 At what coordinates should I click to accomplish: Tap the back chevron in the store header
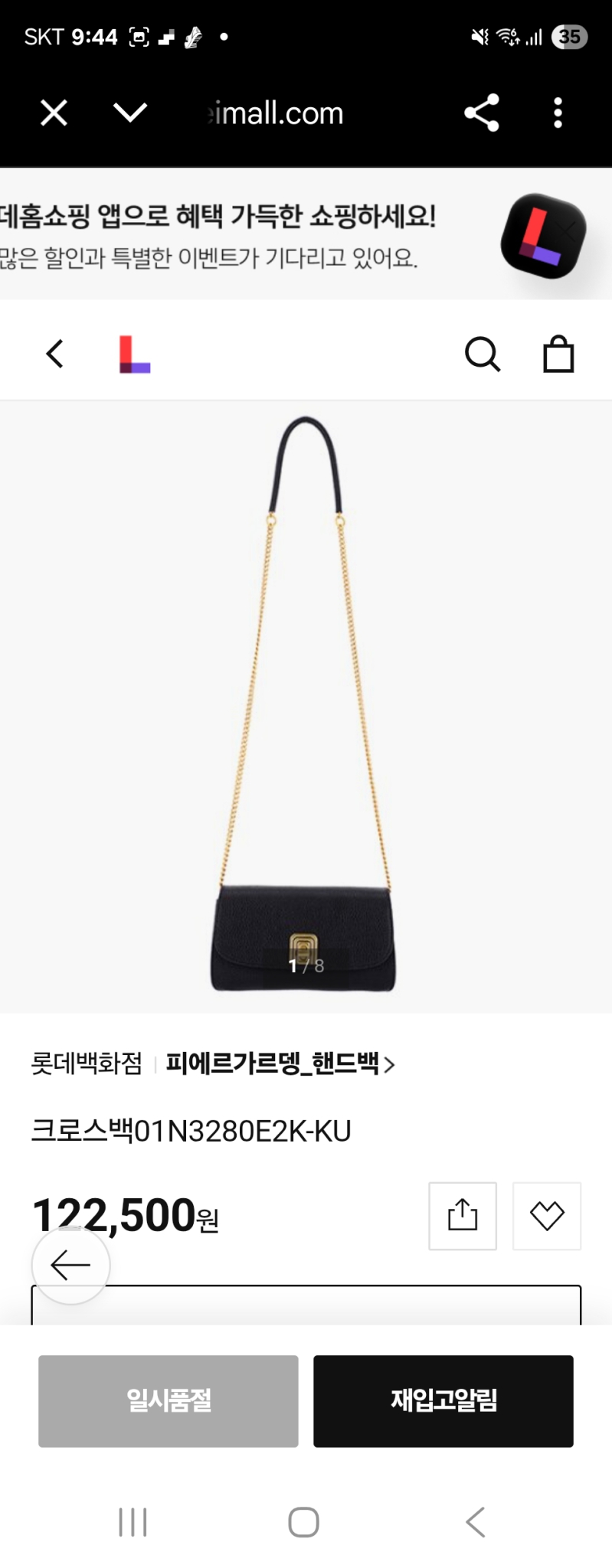(54, 353)
